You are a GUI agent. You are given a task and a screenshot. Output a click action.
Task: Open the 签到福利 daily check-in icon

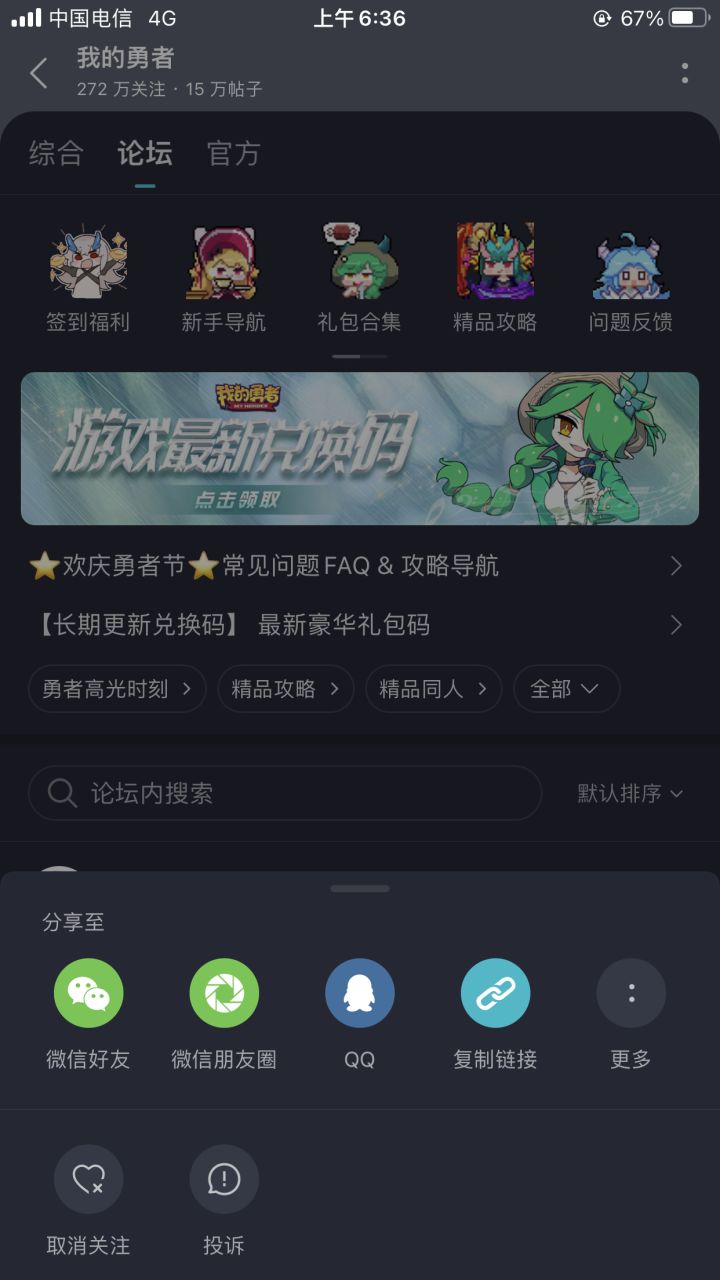[88, 270]
